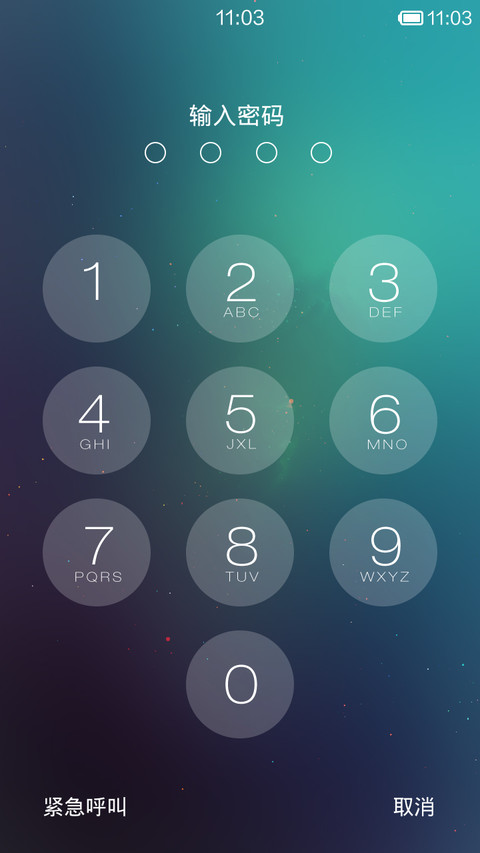Tap the 0 key
The image size is (480, 853).
pos(240,684)
